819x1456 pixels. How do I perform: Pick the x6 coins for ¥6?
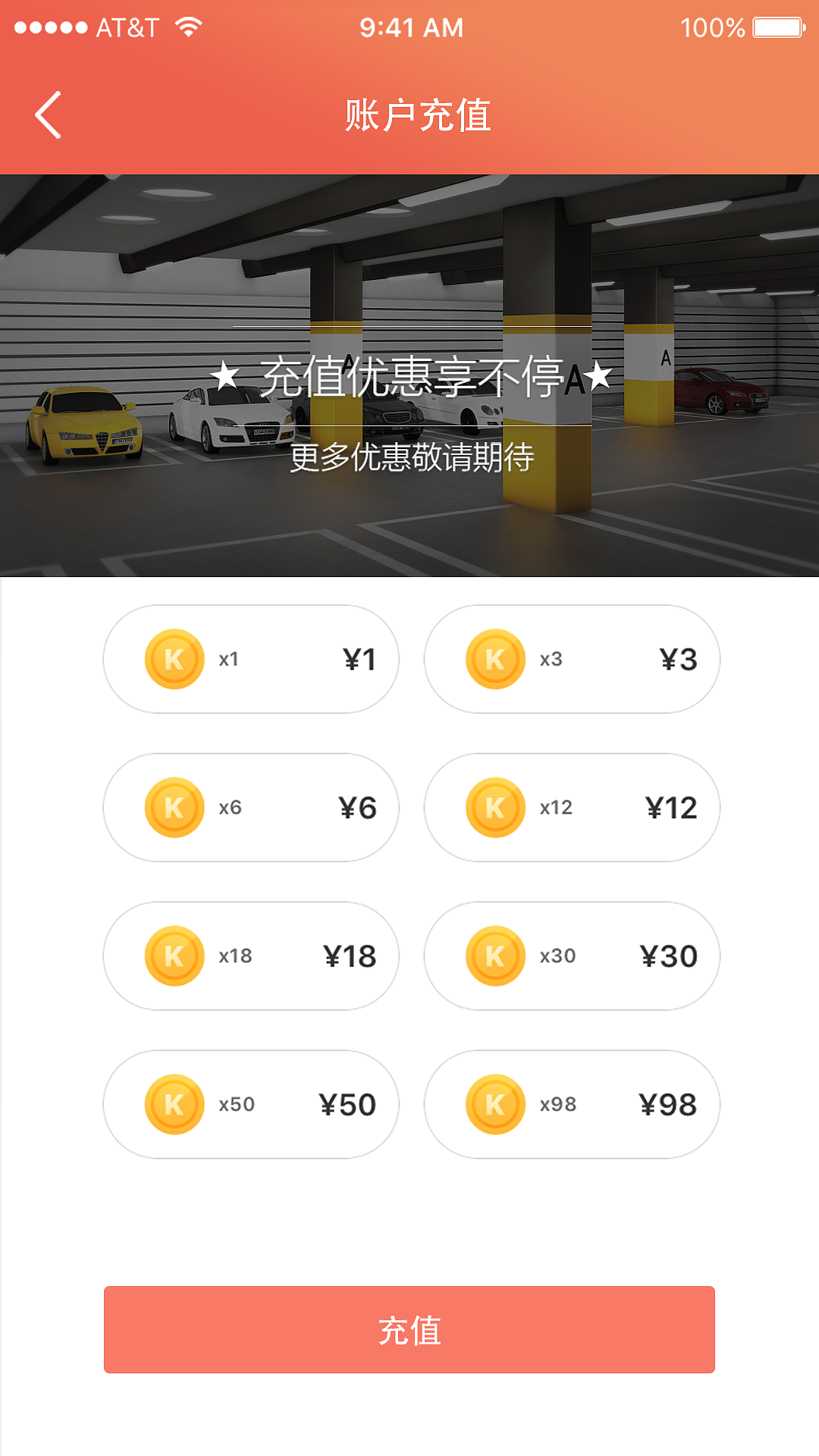tap(251, 808)
